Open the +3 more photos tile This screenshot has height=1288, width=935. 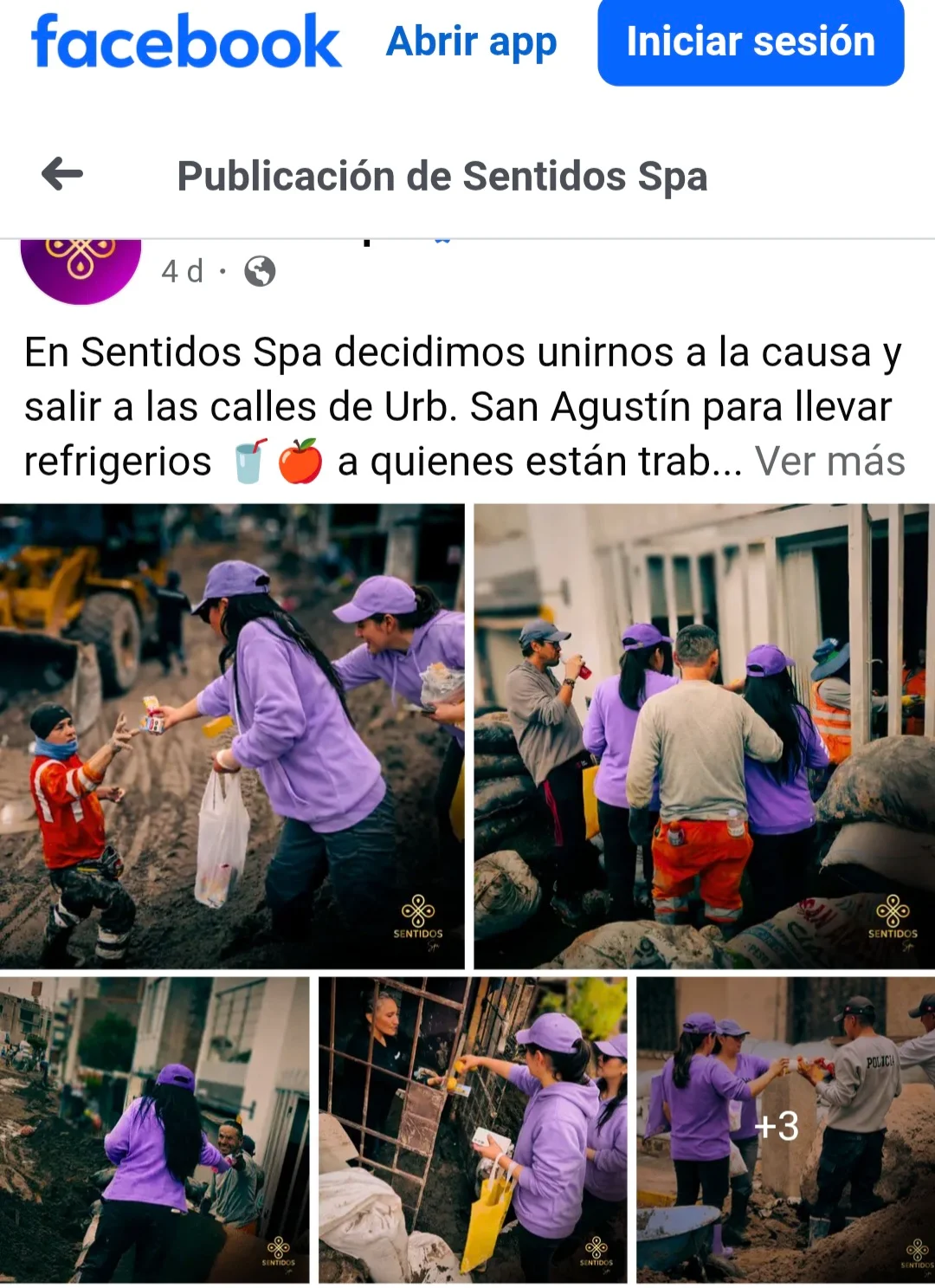tap(784, 1129)
